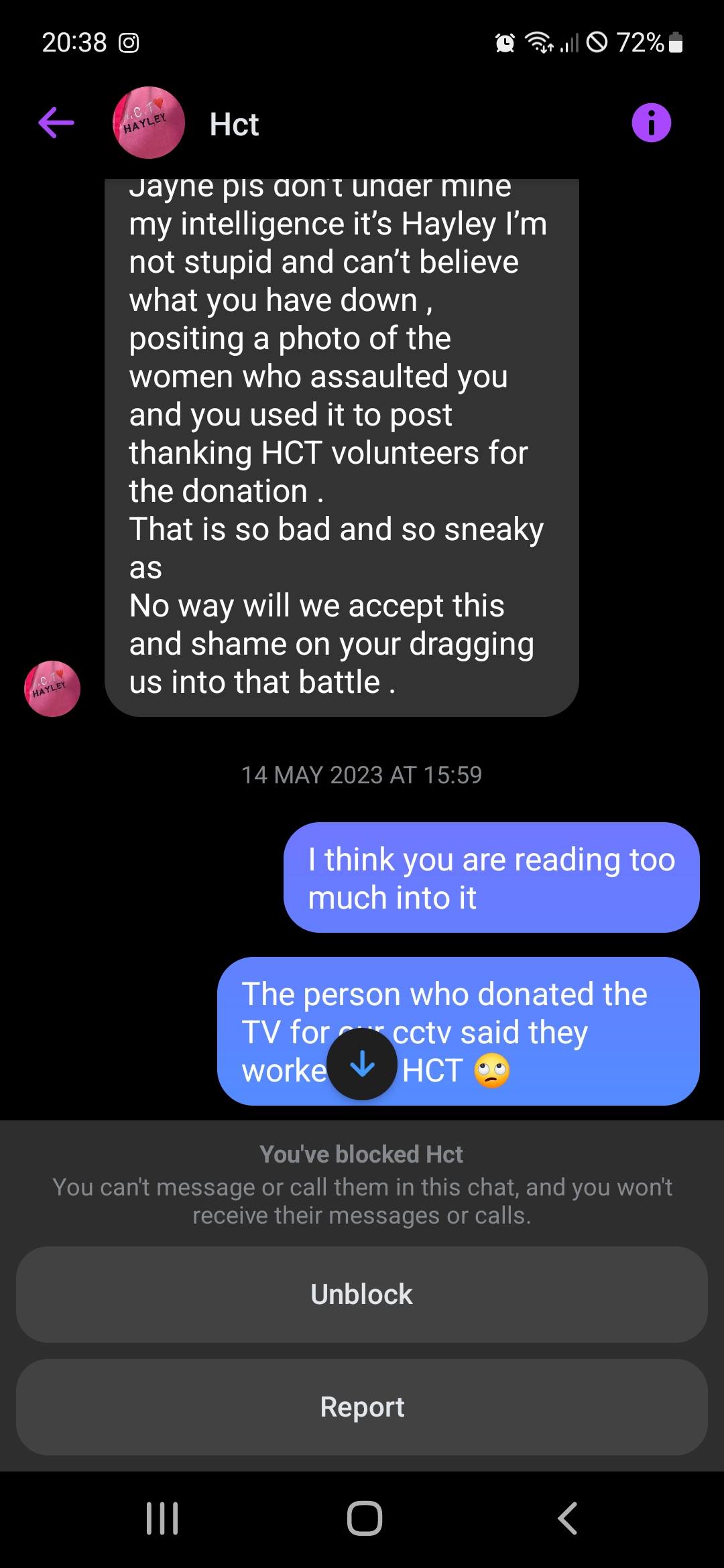Viewport: 724px width, 1568px height.
Task: Go back using the purple arrow
Action: click(x=56, y=123)
